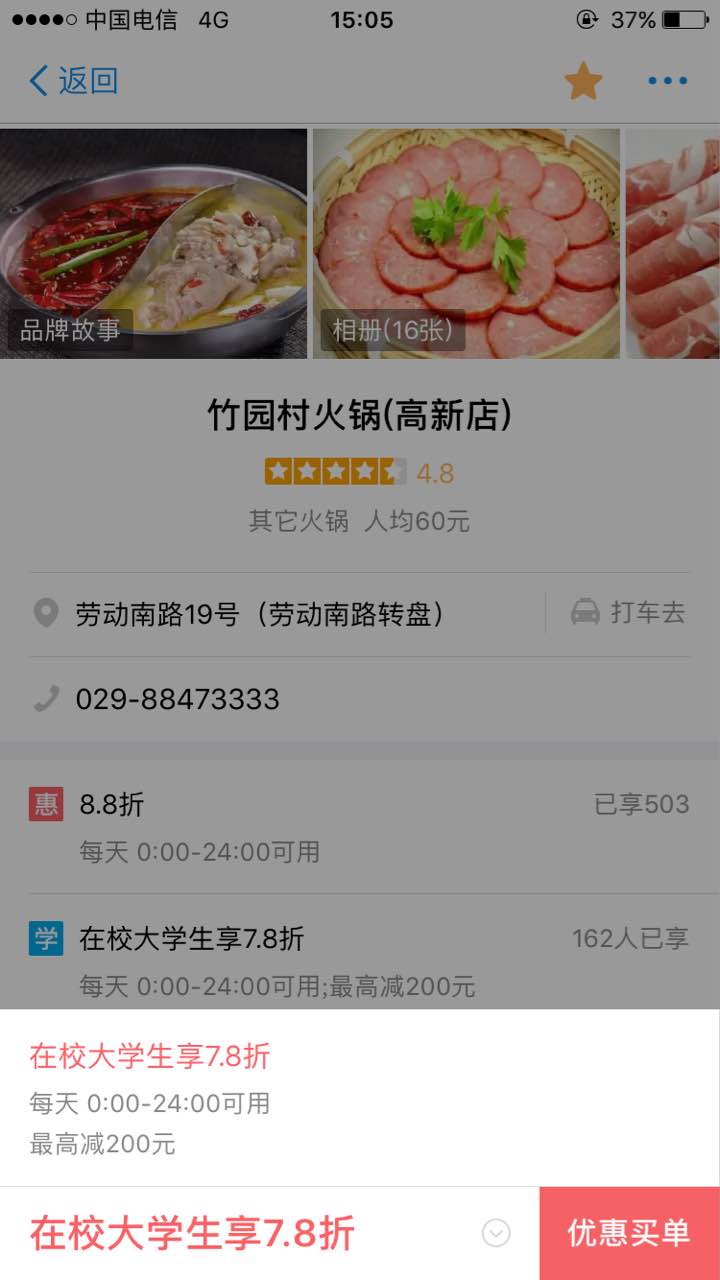The height and width of the screenshot is (1280, 720).
Task: Open the three-dot overflow menu
Action: point(667,81)
